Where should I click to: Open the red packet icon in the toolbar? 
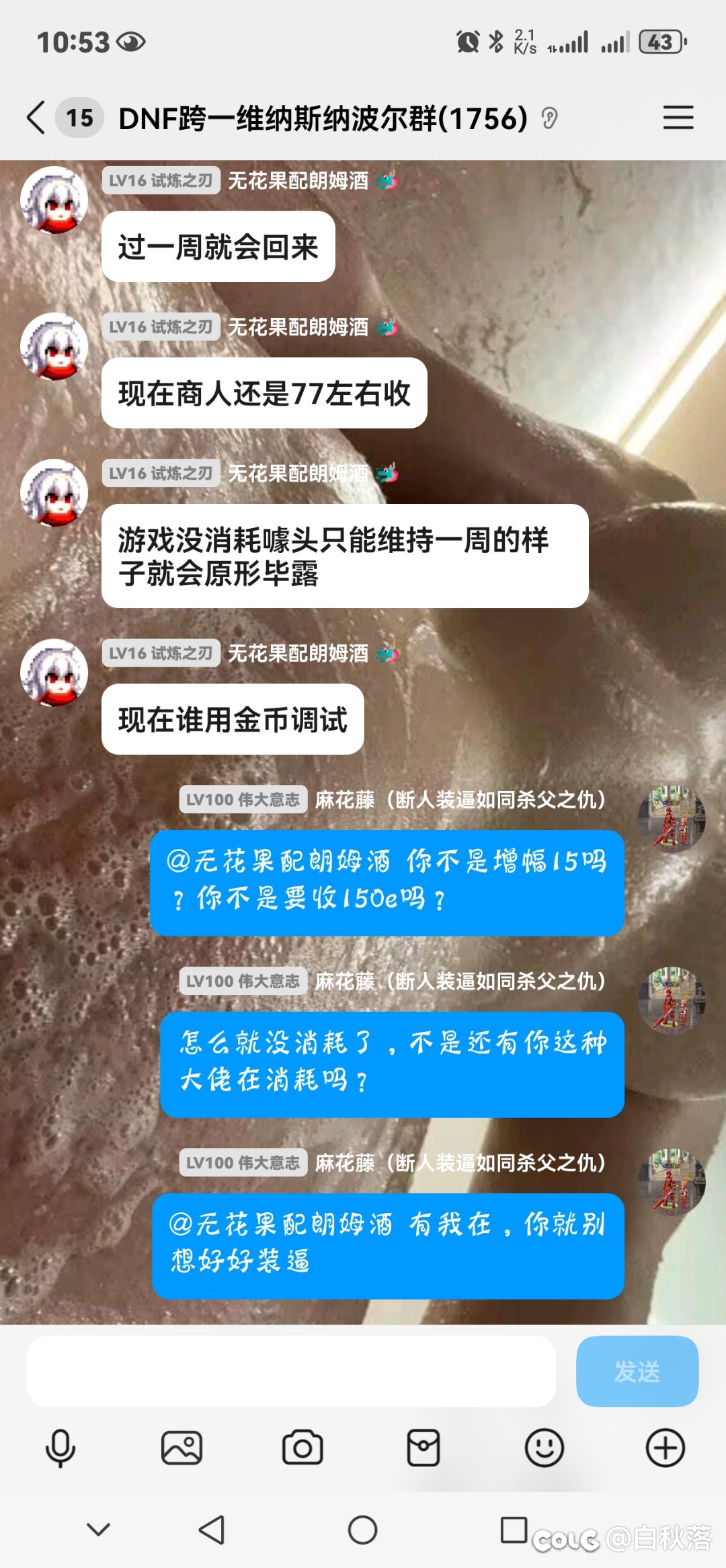(424, 1448)
